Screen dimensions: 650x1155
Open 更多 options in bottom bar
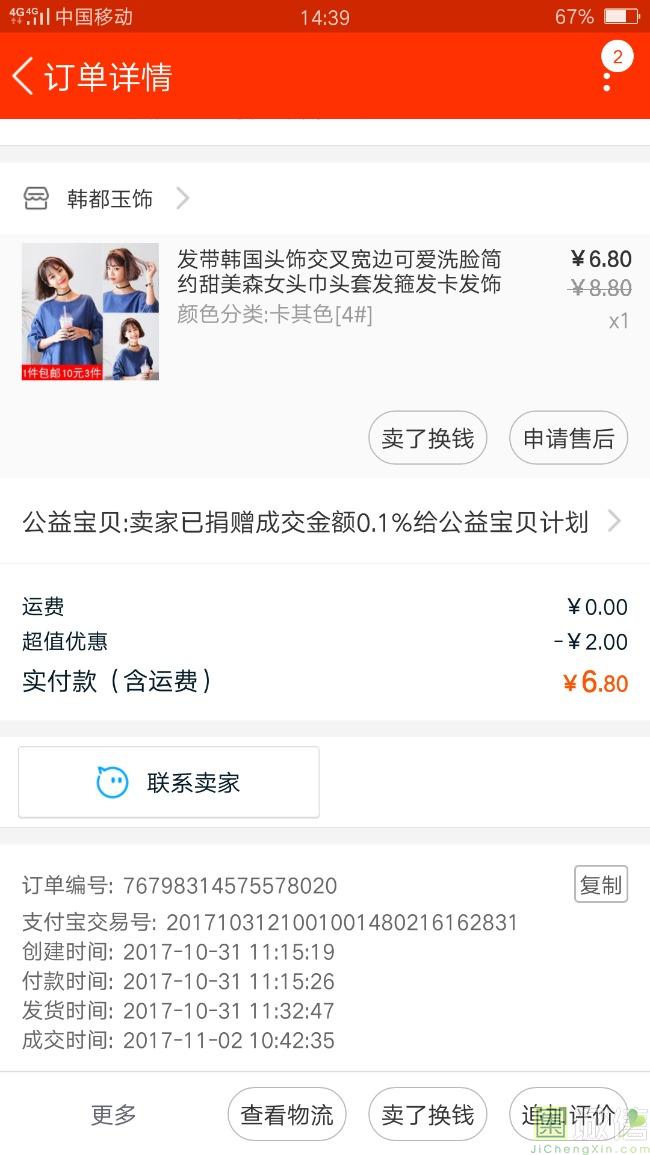pyautogui.click(x=113, y=1114)
